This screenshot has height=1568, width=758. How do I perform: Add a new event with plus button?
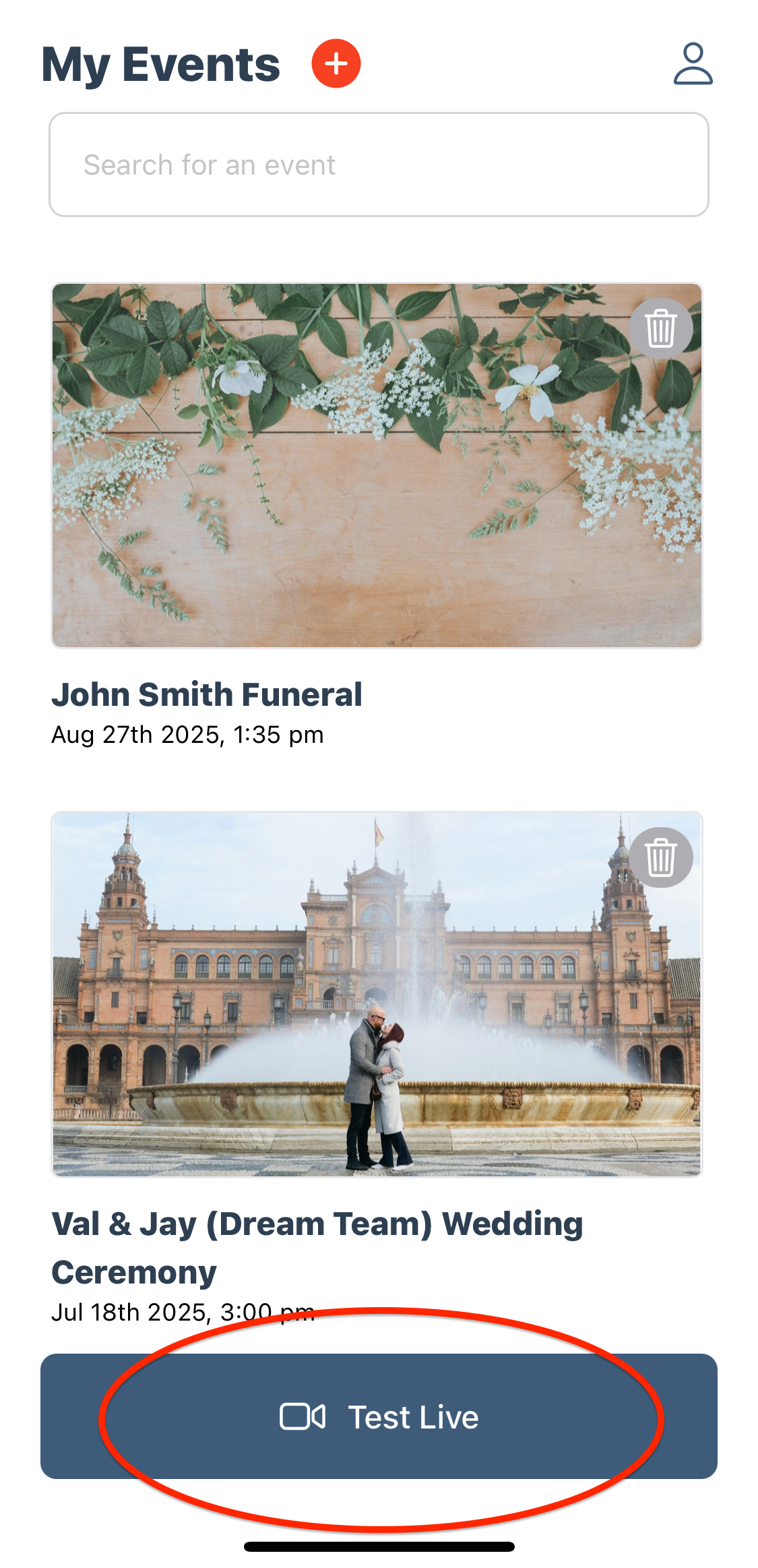(x=336, y=63)
